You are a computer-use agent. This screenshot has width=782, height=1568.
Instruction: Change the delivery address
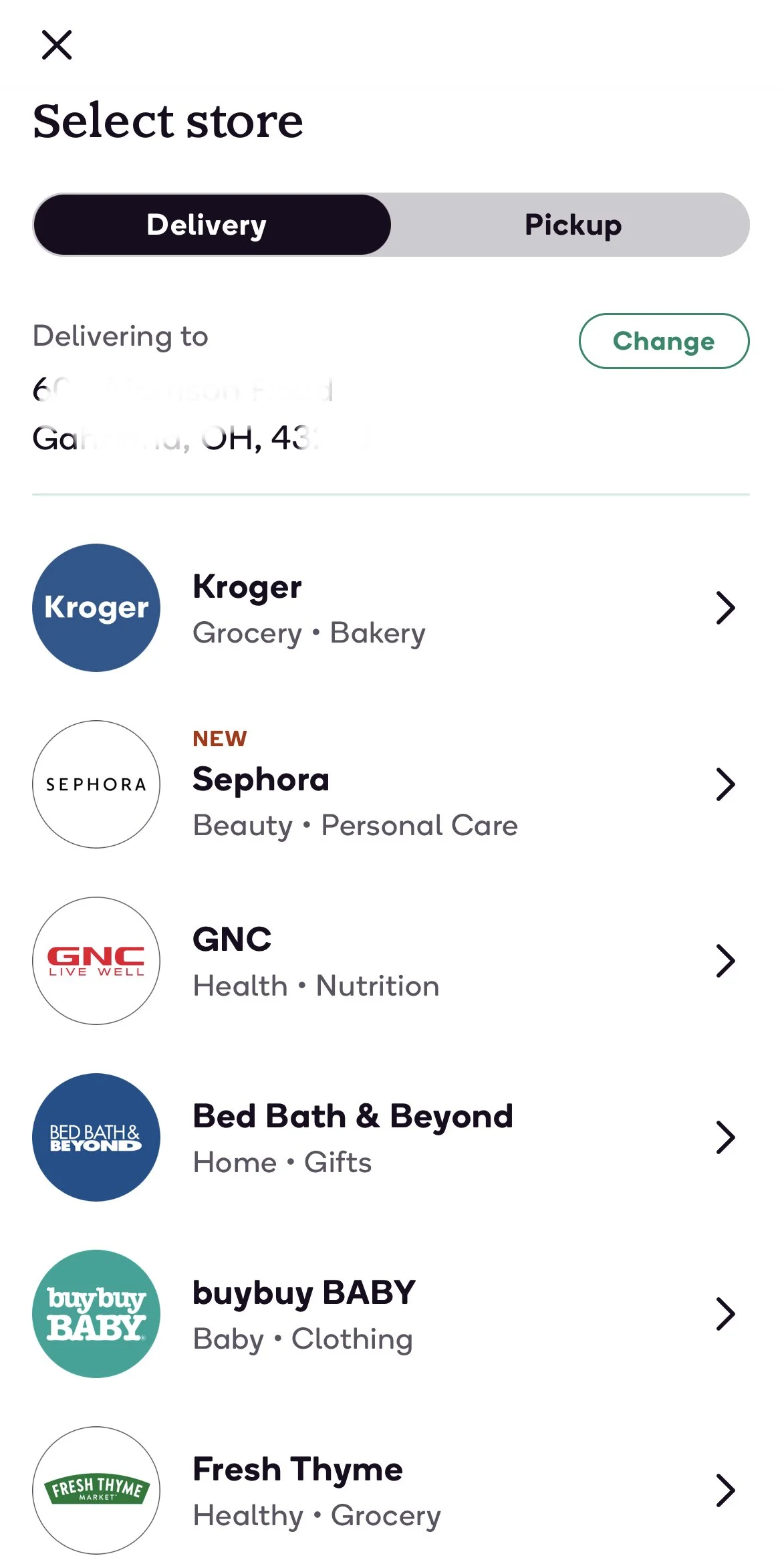[x=663, y=341]
